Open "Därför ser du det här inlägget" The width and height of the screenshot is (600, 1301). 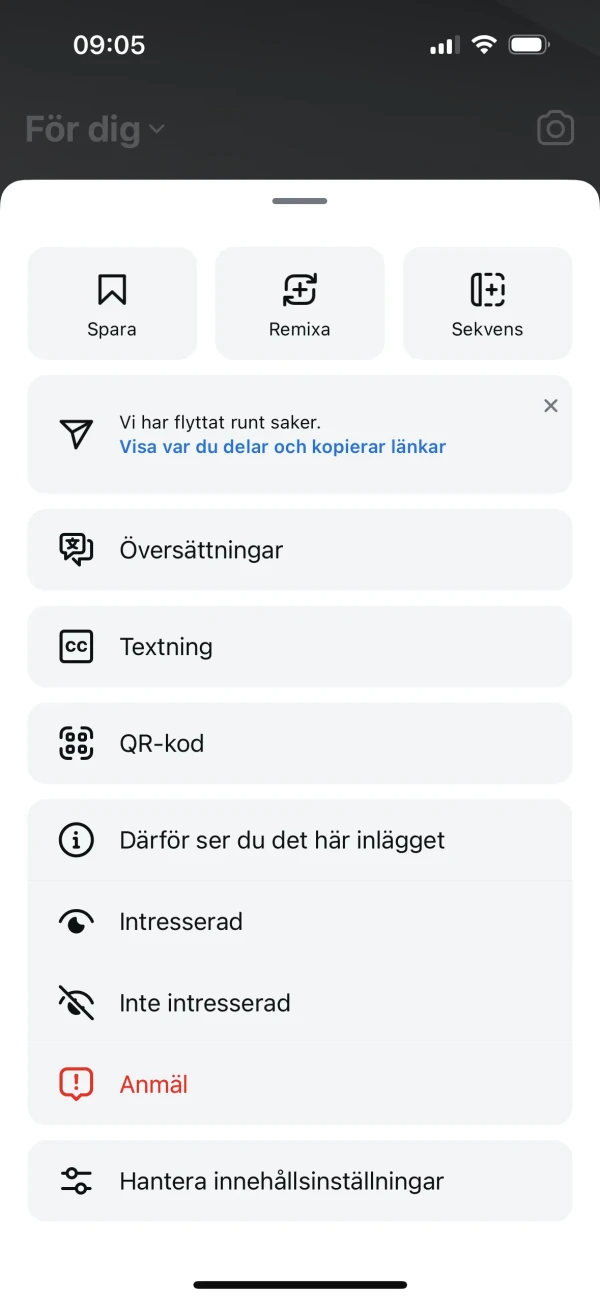300,840
